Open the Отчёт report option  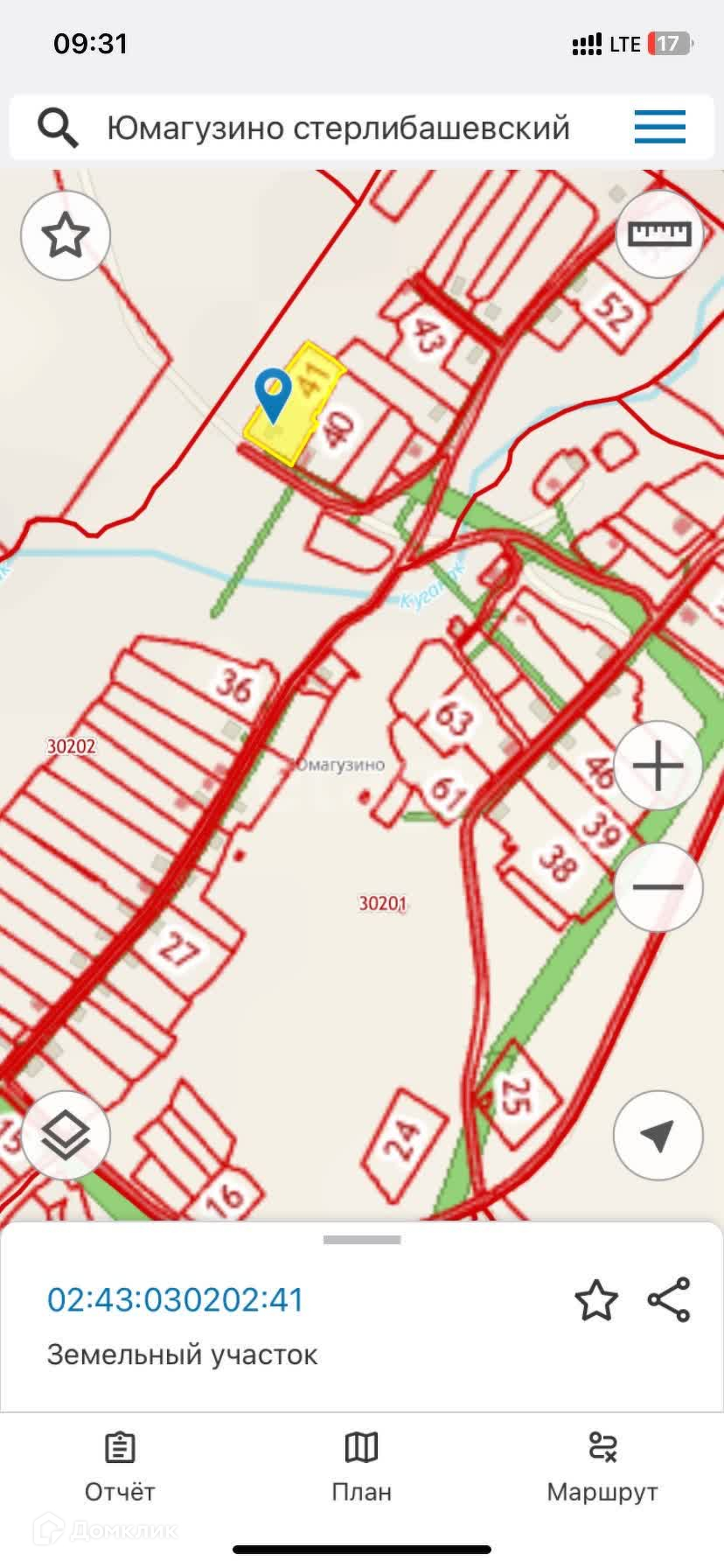[120, 1466]
